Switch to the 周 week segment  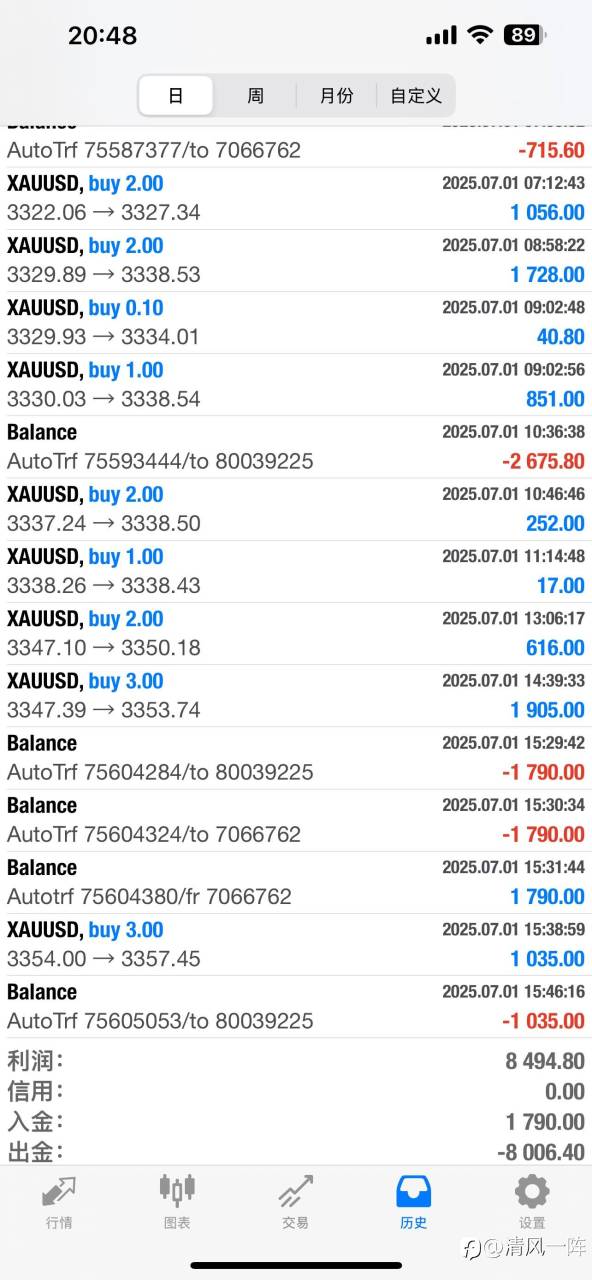(255, 96)
